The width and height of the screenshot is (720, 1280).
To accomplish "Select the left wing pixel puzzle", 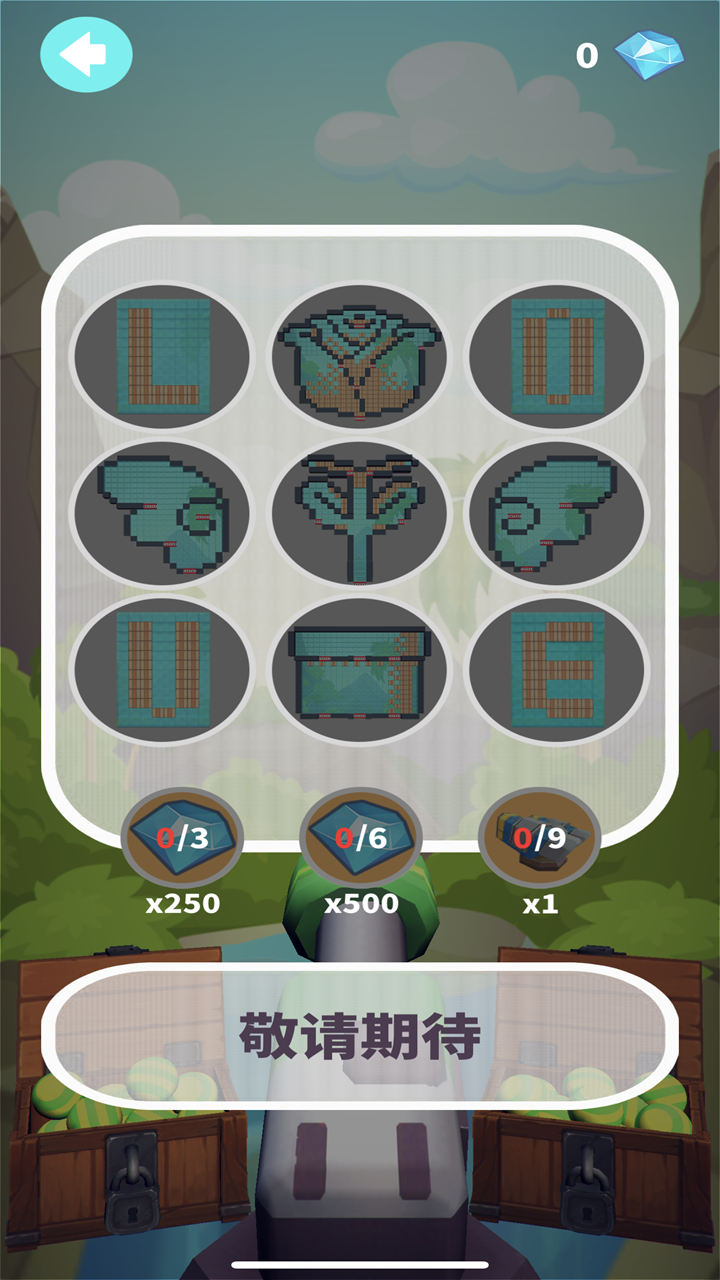I will (x=163, y=514).
